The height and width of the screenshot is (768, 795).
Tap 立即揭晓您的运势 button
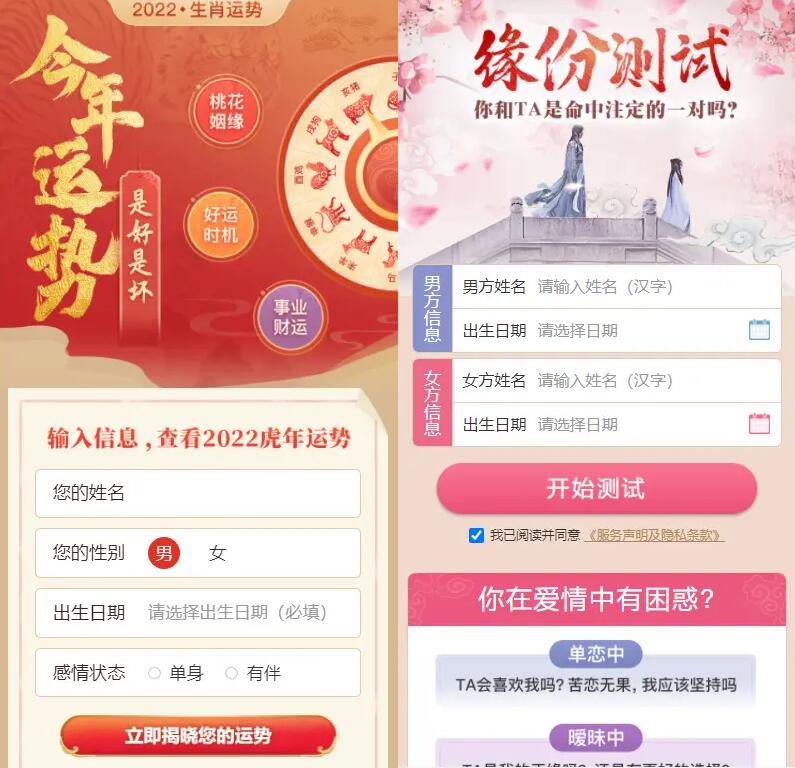coord(197,736)
